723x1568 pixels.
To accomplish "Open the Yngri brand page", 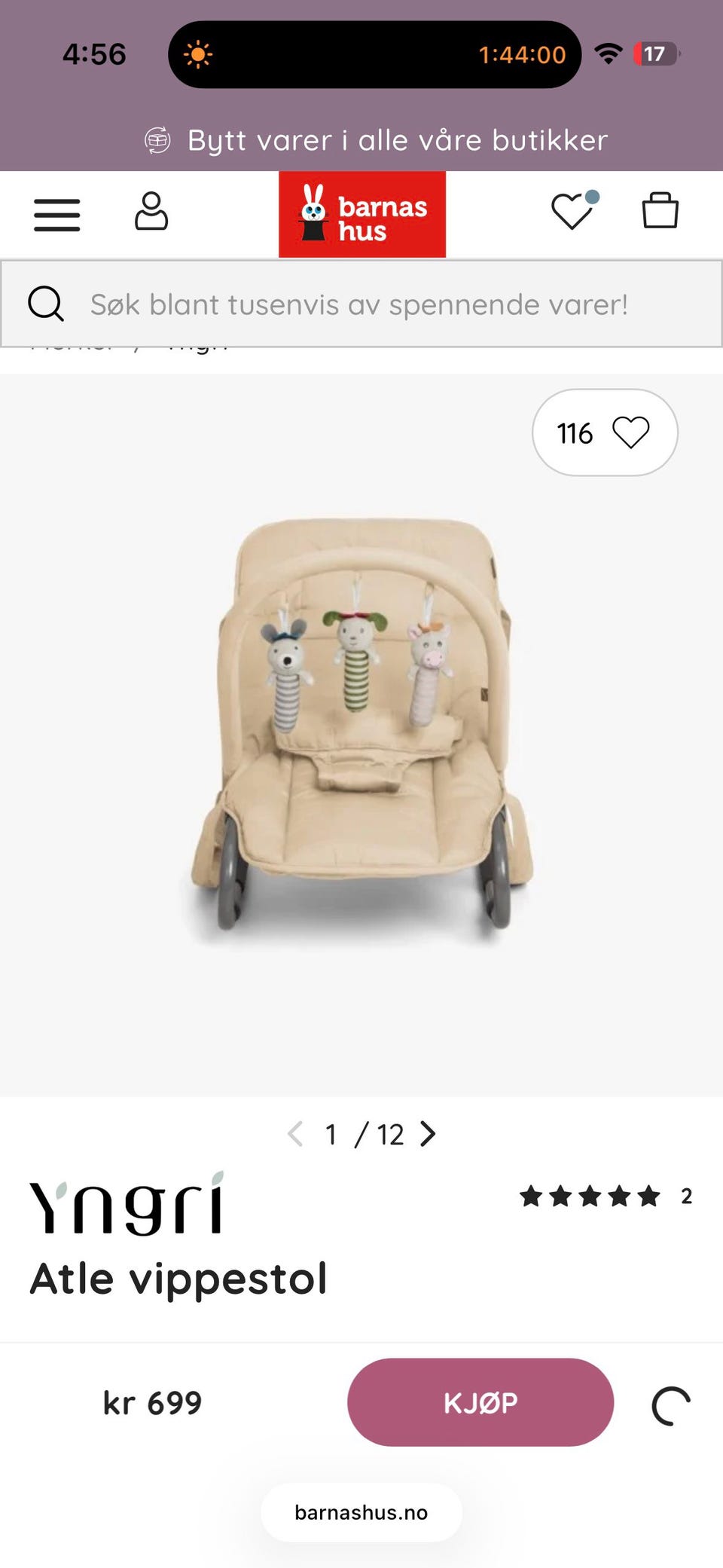I will click(x=127, y=1204).
